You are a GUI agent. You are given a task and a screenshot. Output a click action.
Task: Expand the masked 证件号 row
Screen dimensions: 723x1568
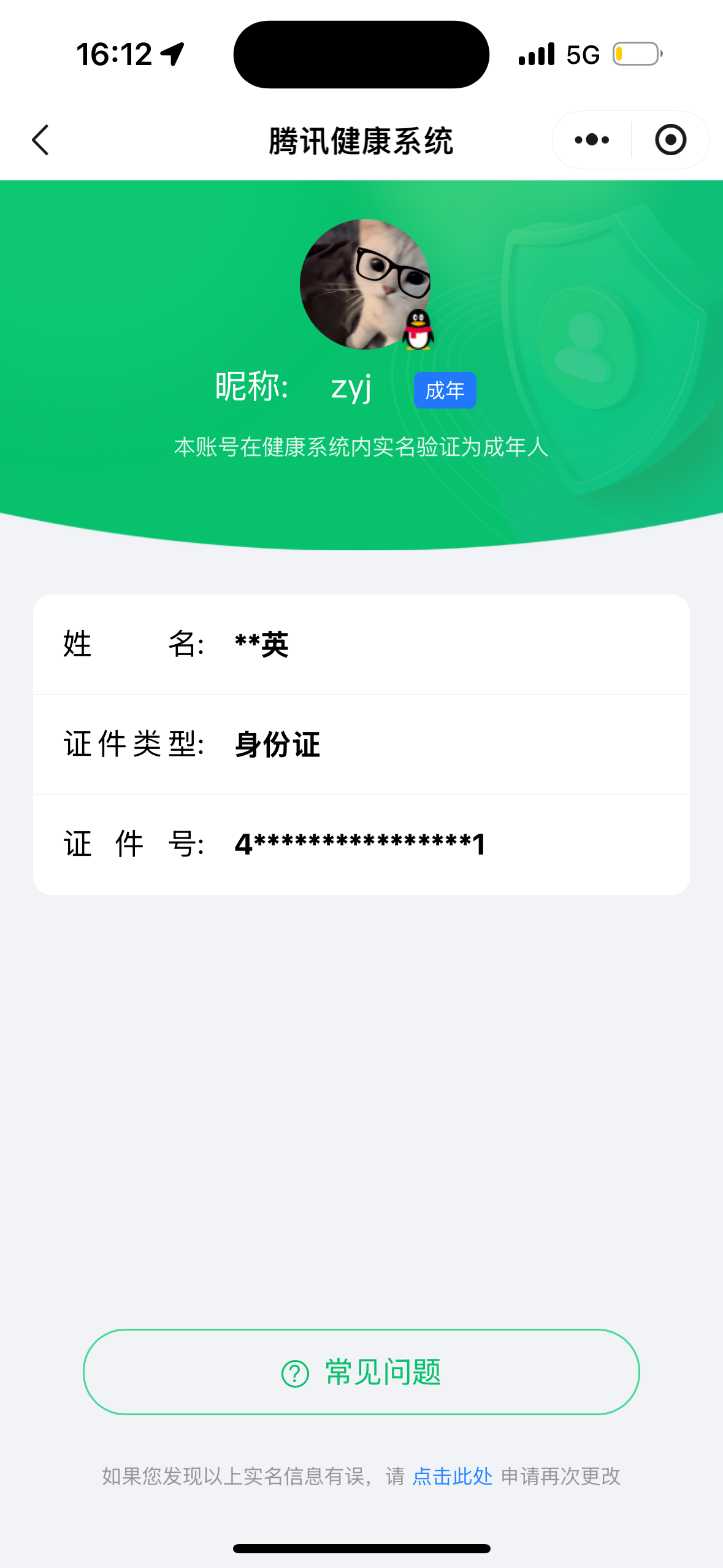(362, 844)
